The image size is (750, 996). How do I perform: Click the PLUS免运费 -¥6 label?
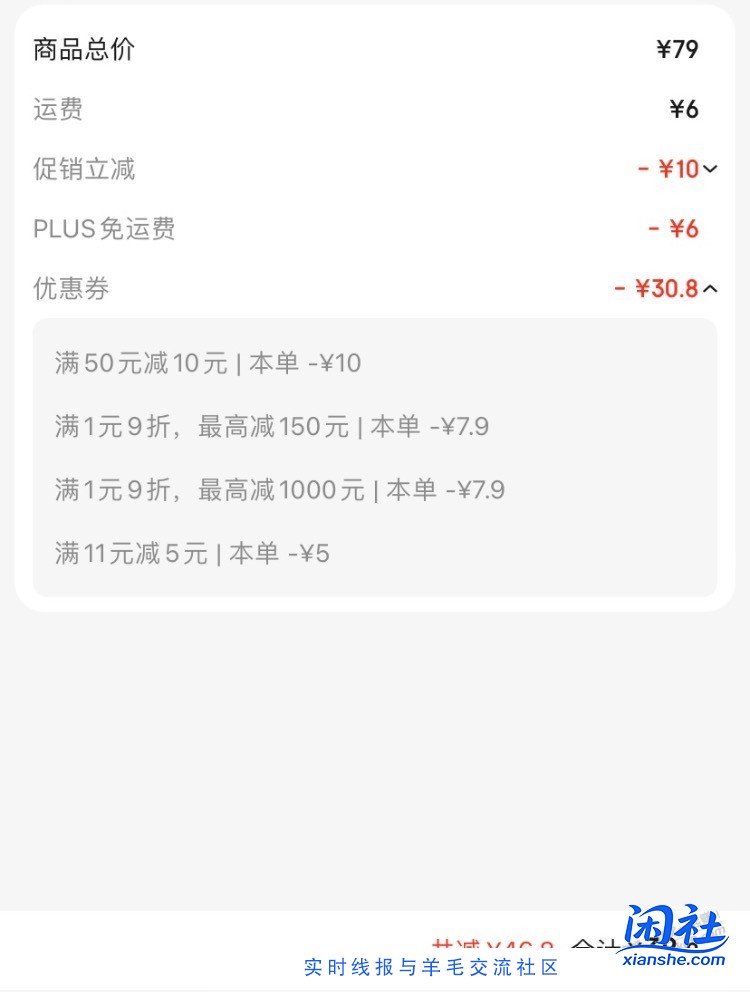(104, 229)
